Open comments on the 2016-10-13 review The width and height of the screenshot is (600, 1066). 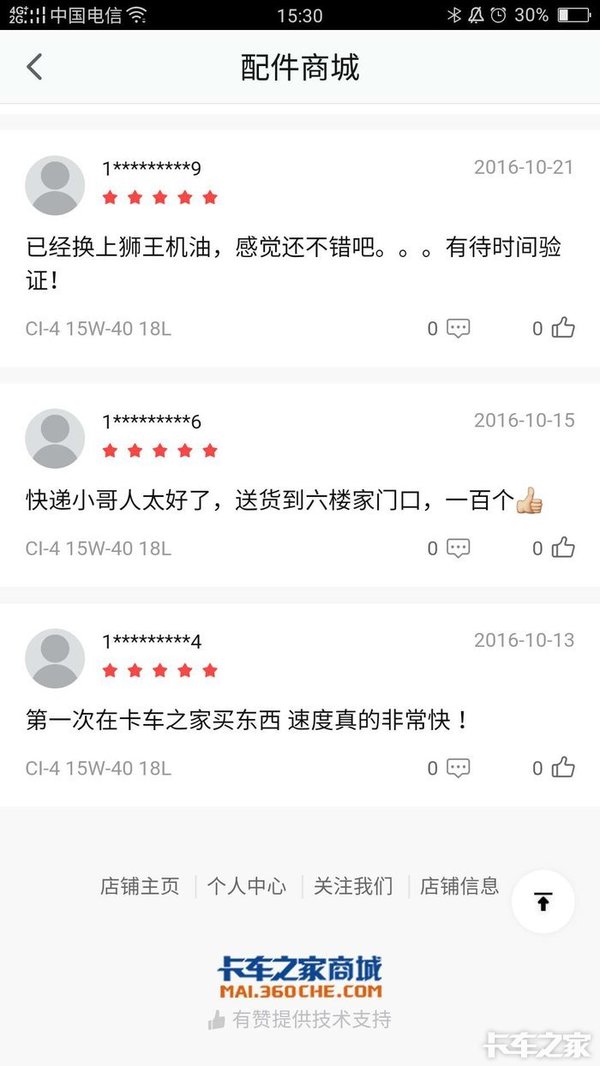coord(457,768)
